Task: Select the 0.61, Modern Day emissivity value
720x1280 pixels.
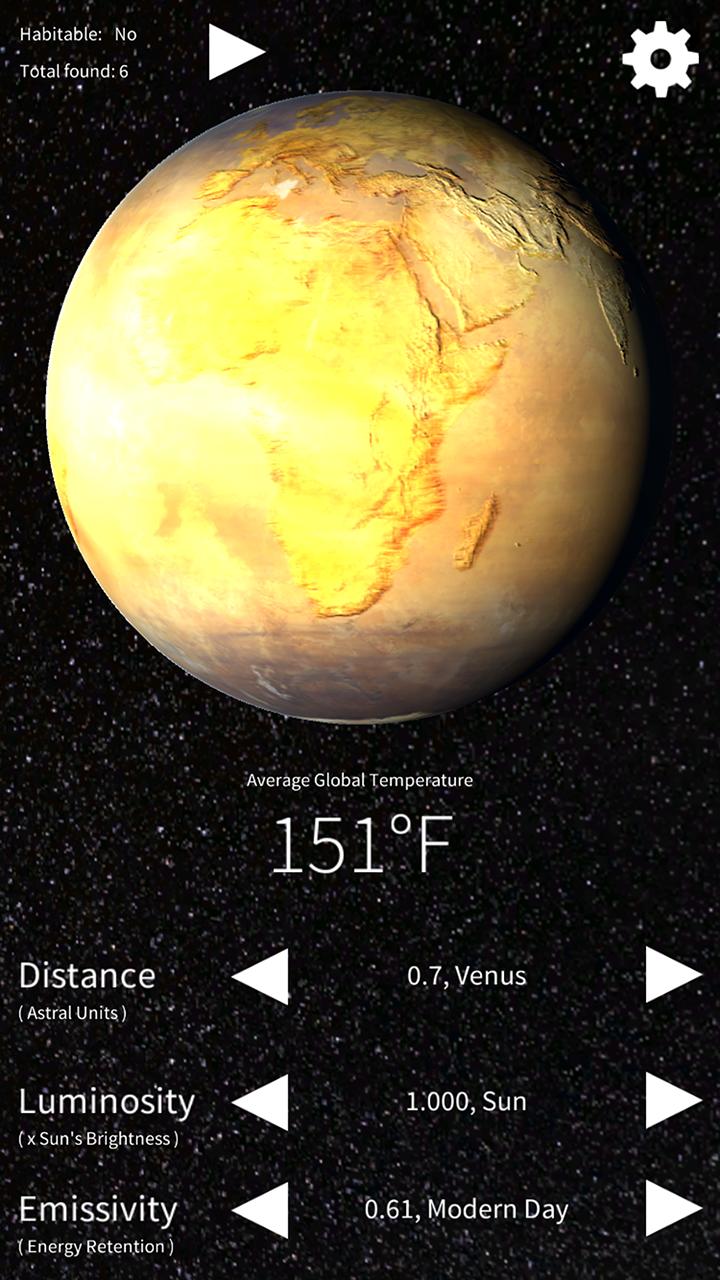Action: [470, 1210]
